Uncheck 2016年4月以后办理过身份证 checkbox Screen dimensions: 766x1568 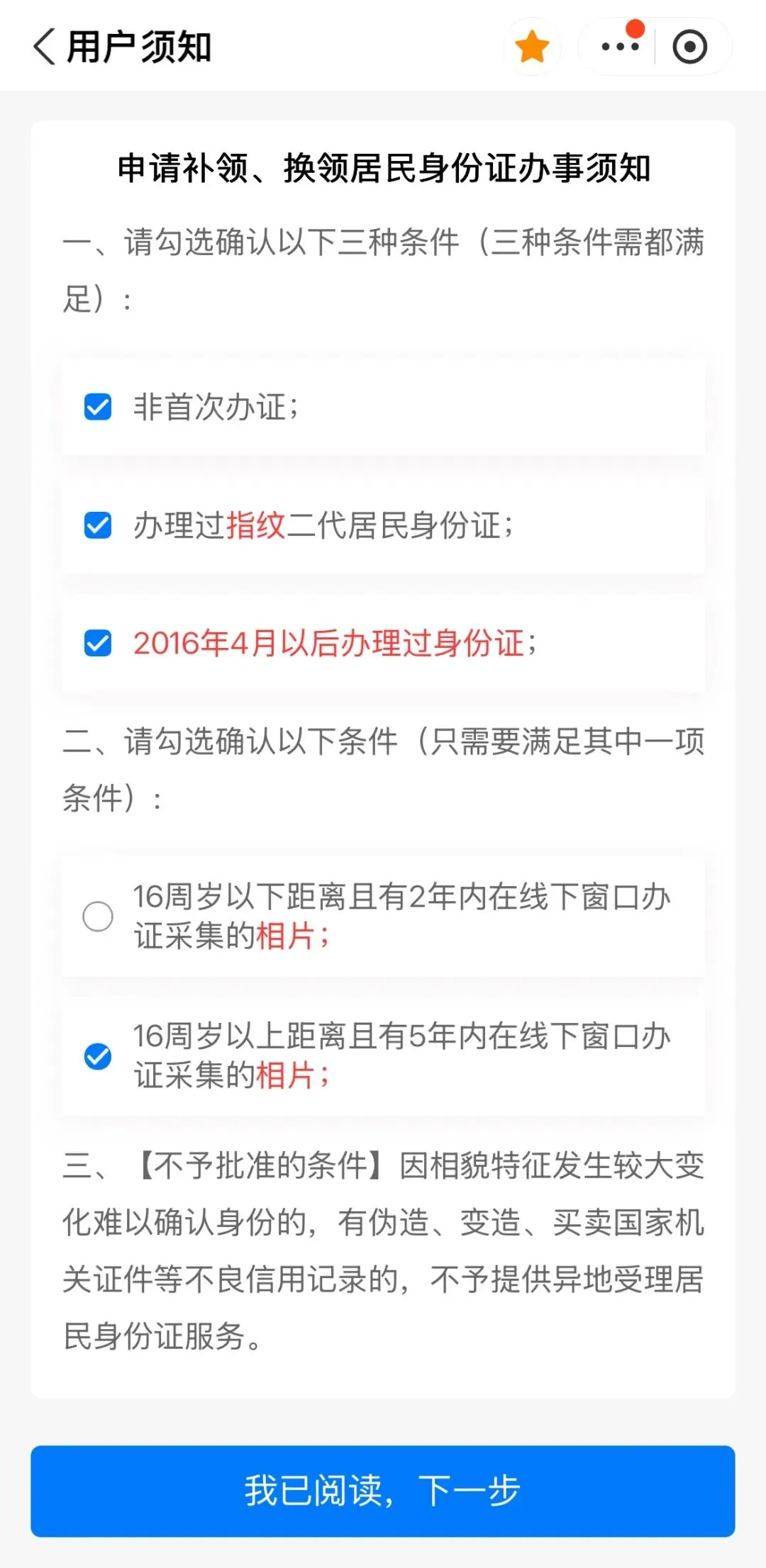click(x=98, y=644)
